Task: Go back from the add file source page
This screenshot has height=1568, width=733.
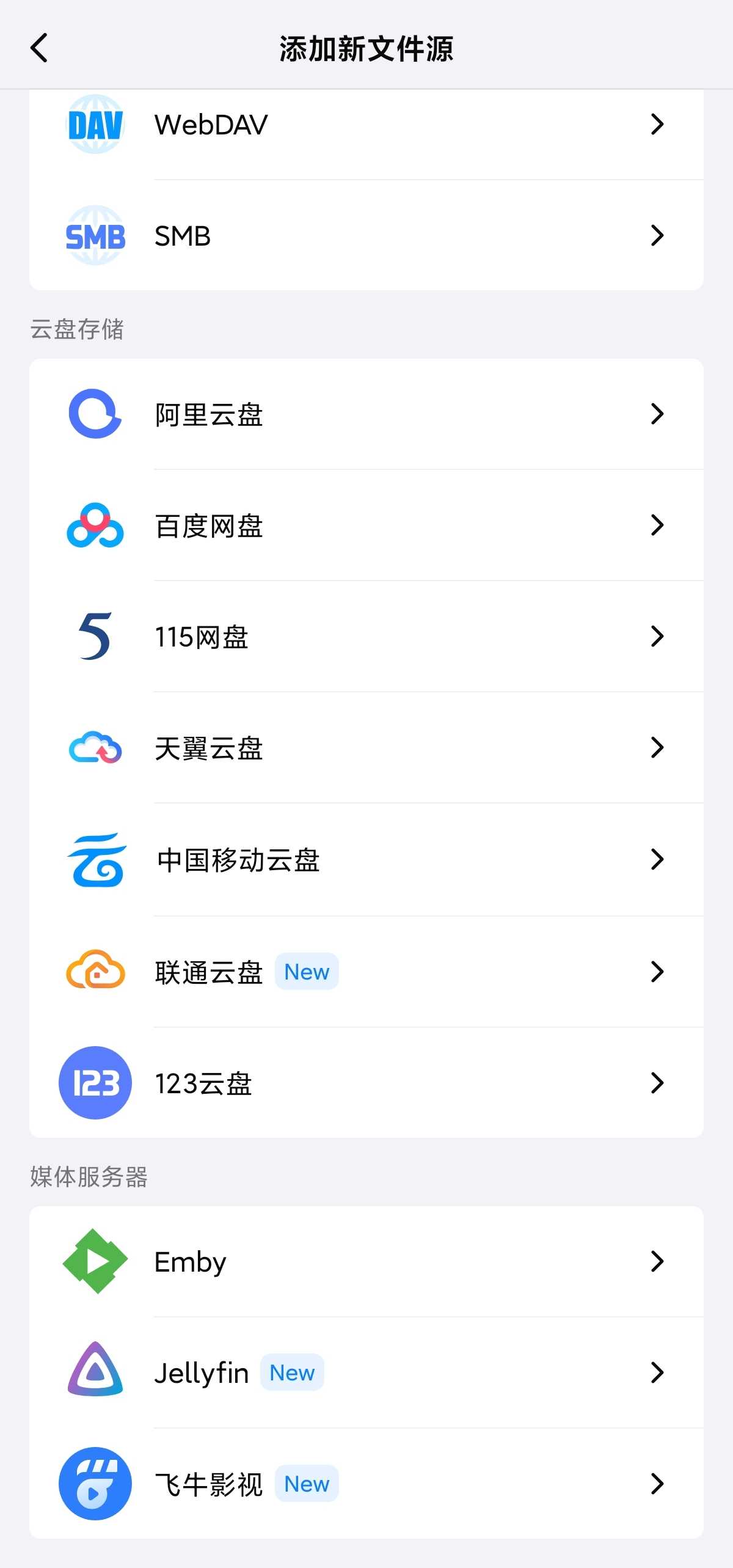Action: tap(39, 48)
